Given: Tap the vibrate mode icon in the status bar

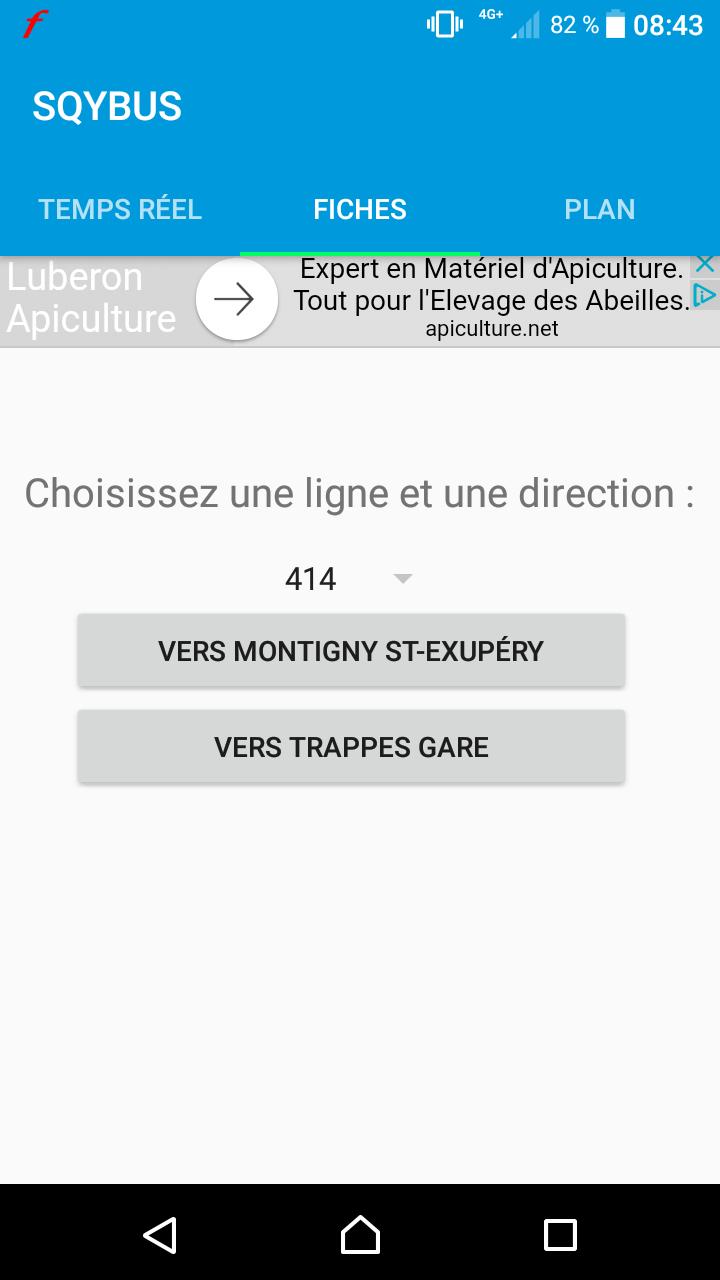Looking at the screenshot, I should (441, 22).
